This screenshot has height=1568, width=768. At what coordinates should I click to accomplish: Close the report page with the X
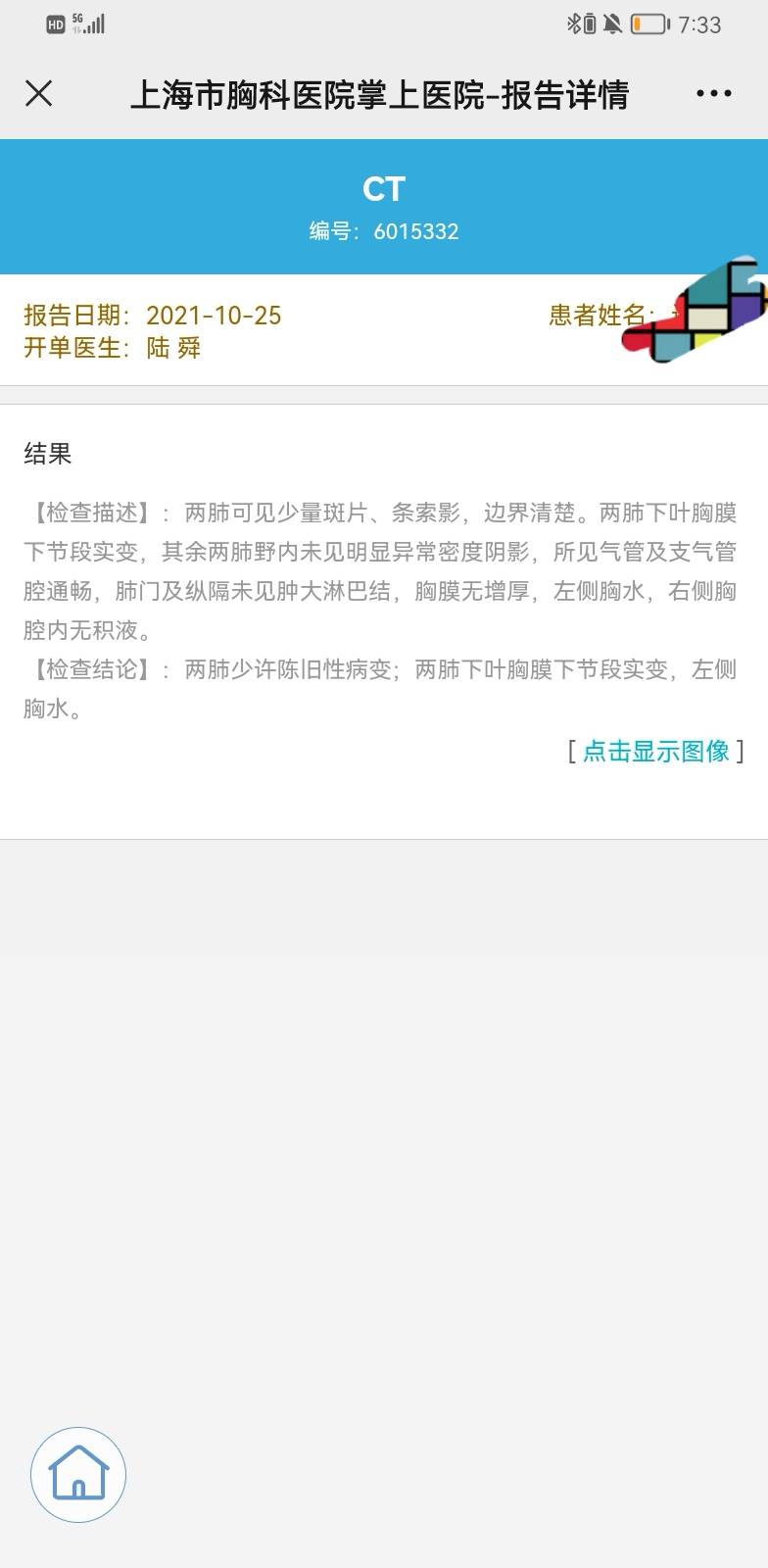pos(39,93)
